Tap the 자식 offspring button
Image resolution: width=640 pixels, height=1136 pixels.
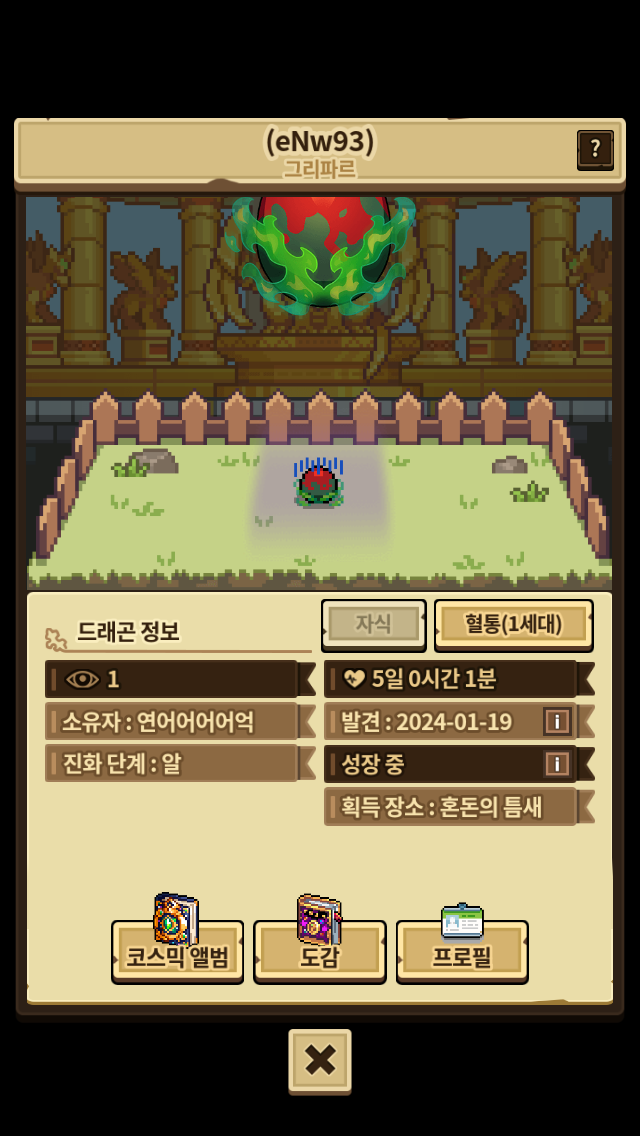coord(374,624)
